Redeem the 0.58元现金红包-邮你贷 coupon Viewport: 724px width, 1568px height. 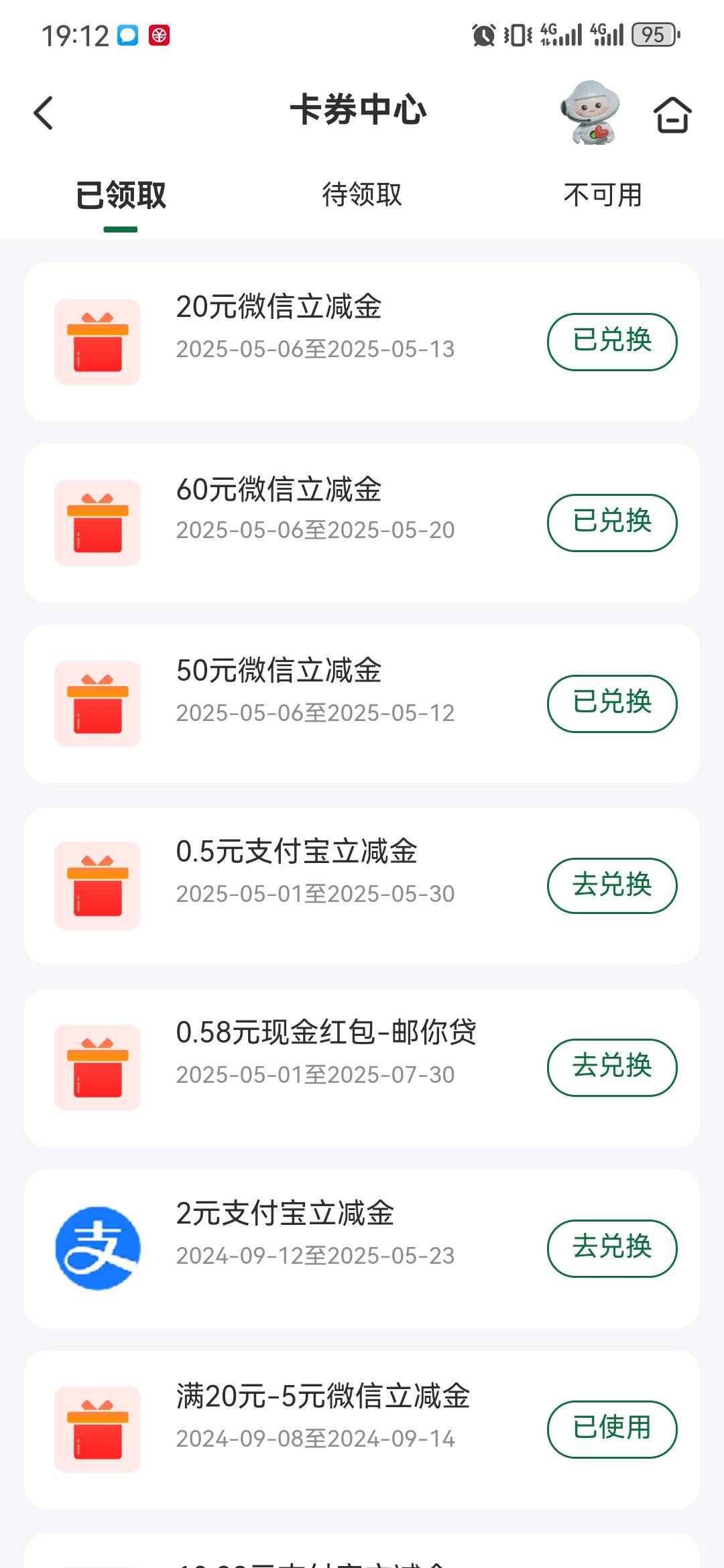click(612, 1067)
